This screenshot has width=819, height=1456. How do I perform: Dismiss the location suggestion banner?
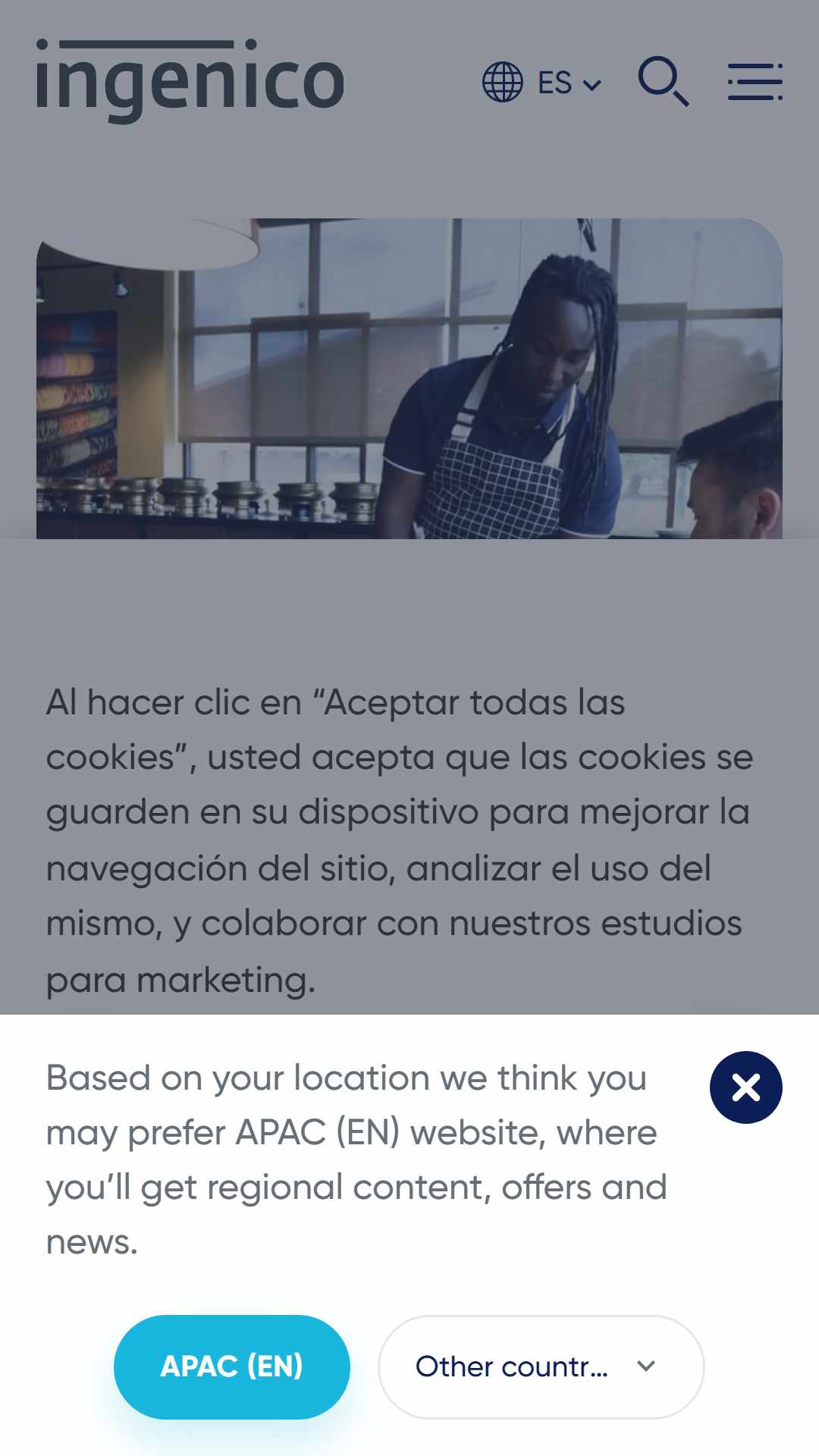pyautogui.click(x=745, y=1087)
